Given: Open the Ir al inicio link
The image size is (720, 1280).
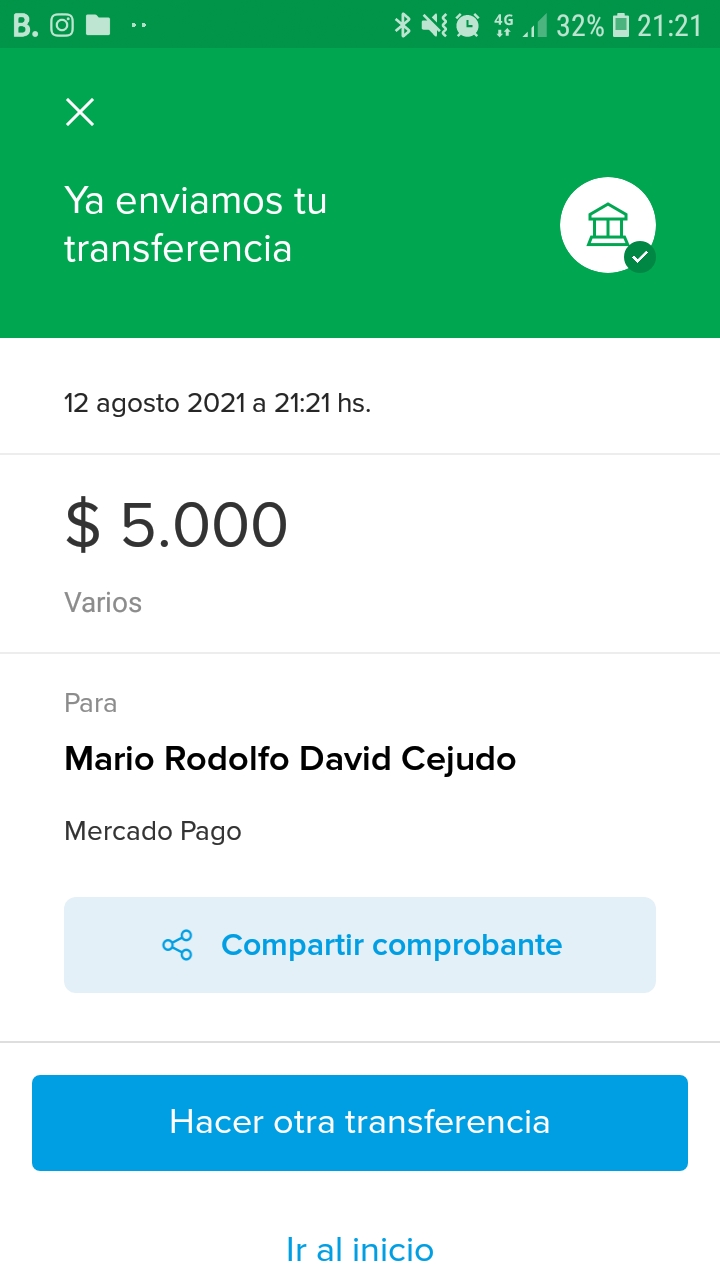Looking at the screenshot, I should point(360,1249).
